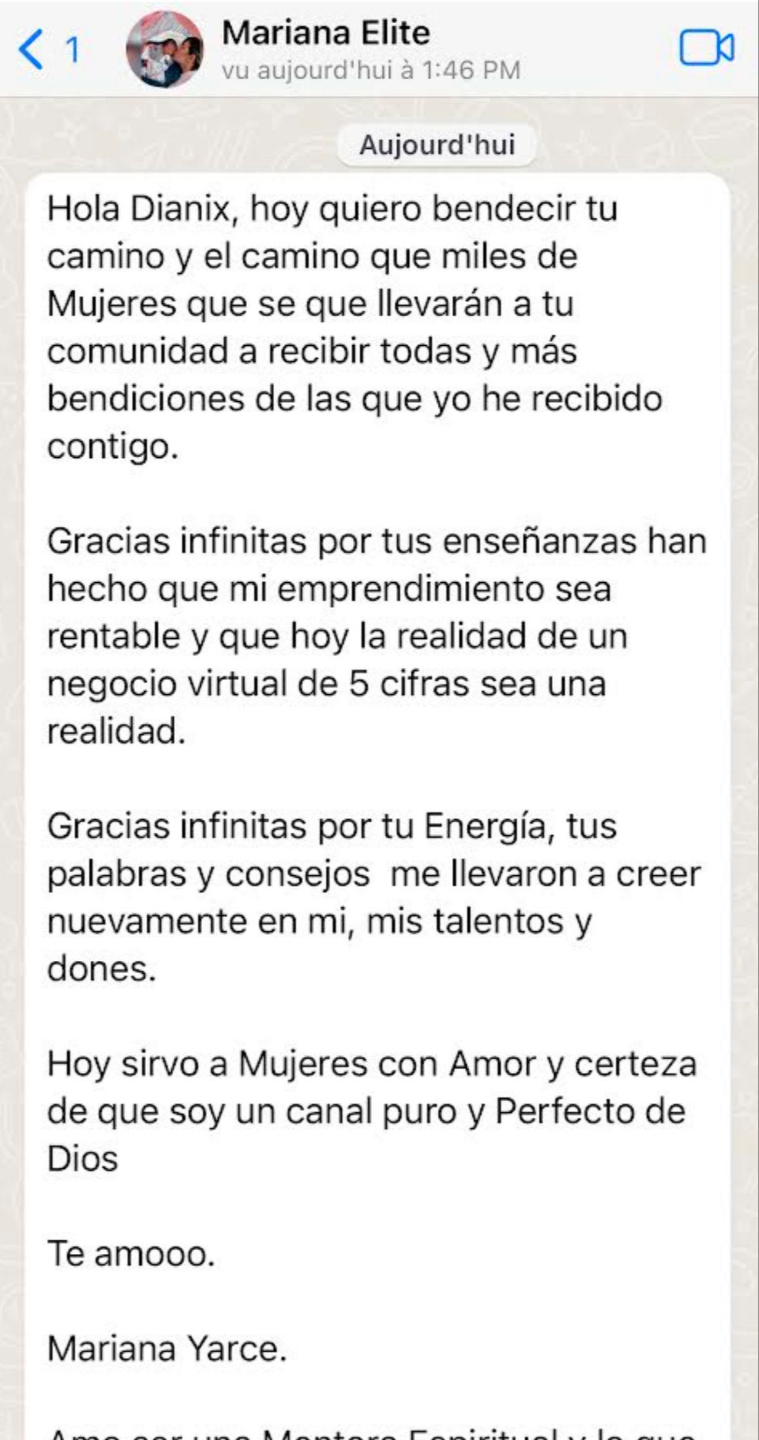The image size is (759, 1440).
Task: Open Mariana Elite contact info
Action: coord(326,35)
